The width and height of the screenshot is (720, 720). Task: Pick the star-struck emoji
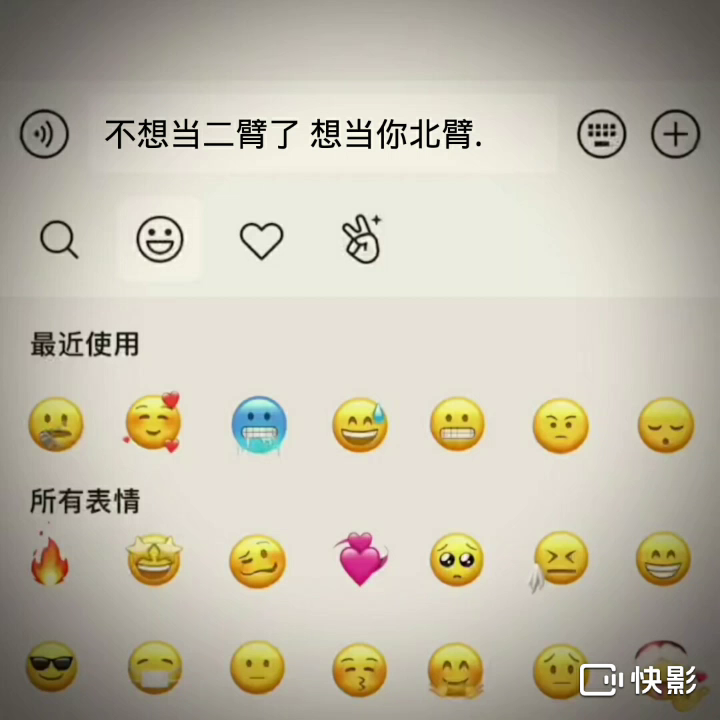(x=154, y=559)
